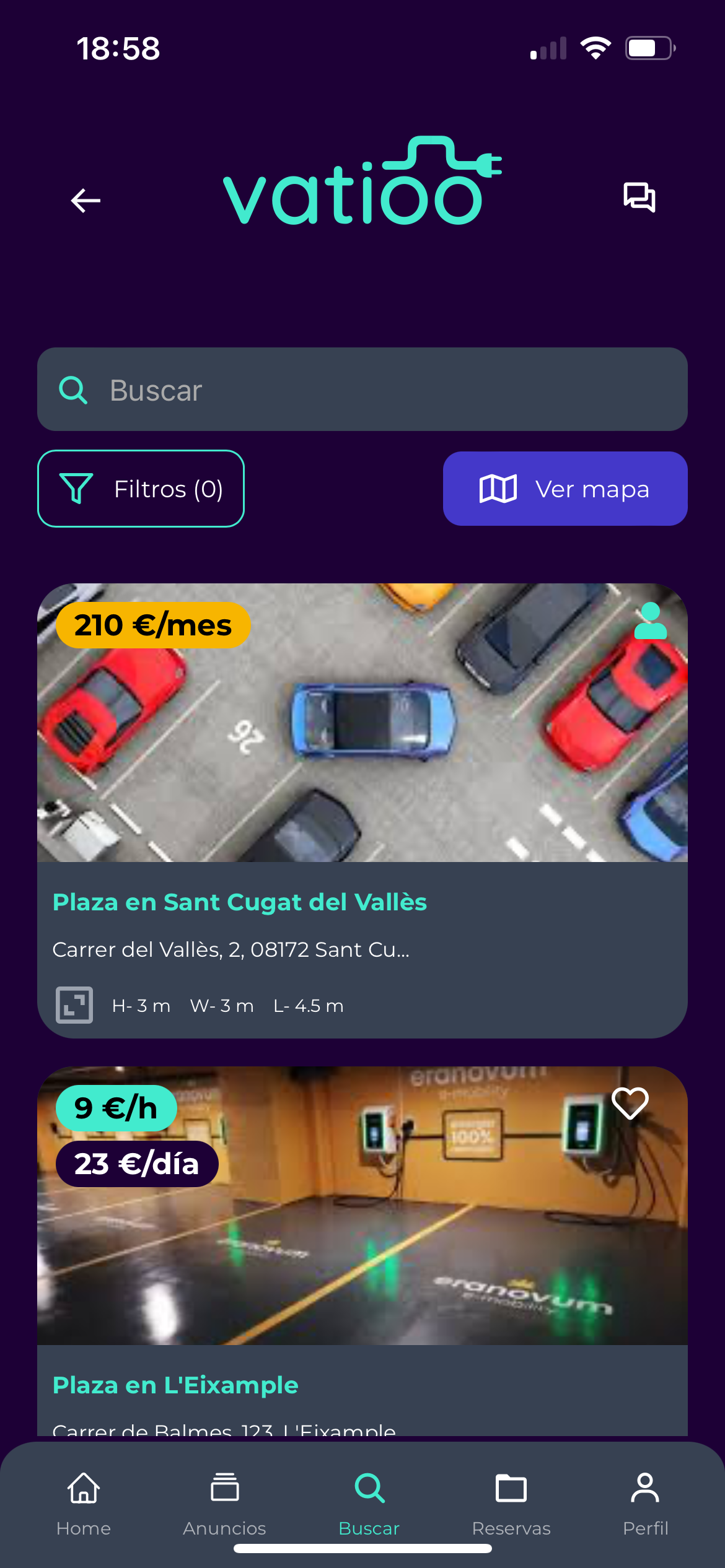Go back with the arrow icon

86,200
